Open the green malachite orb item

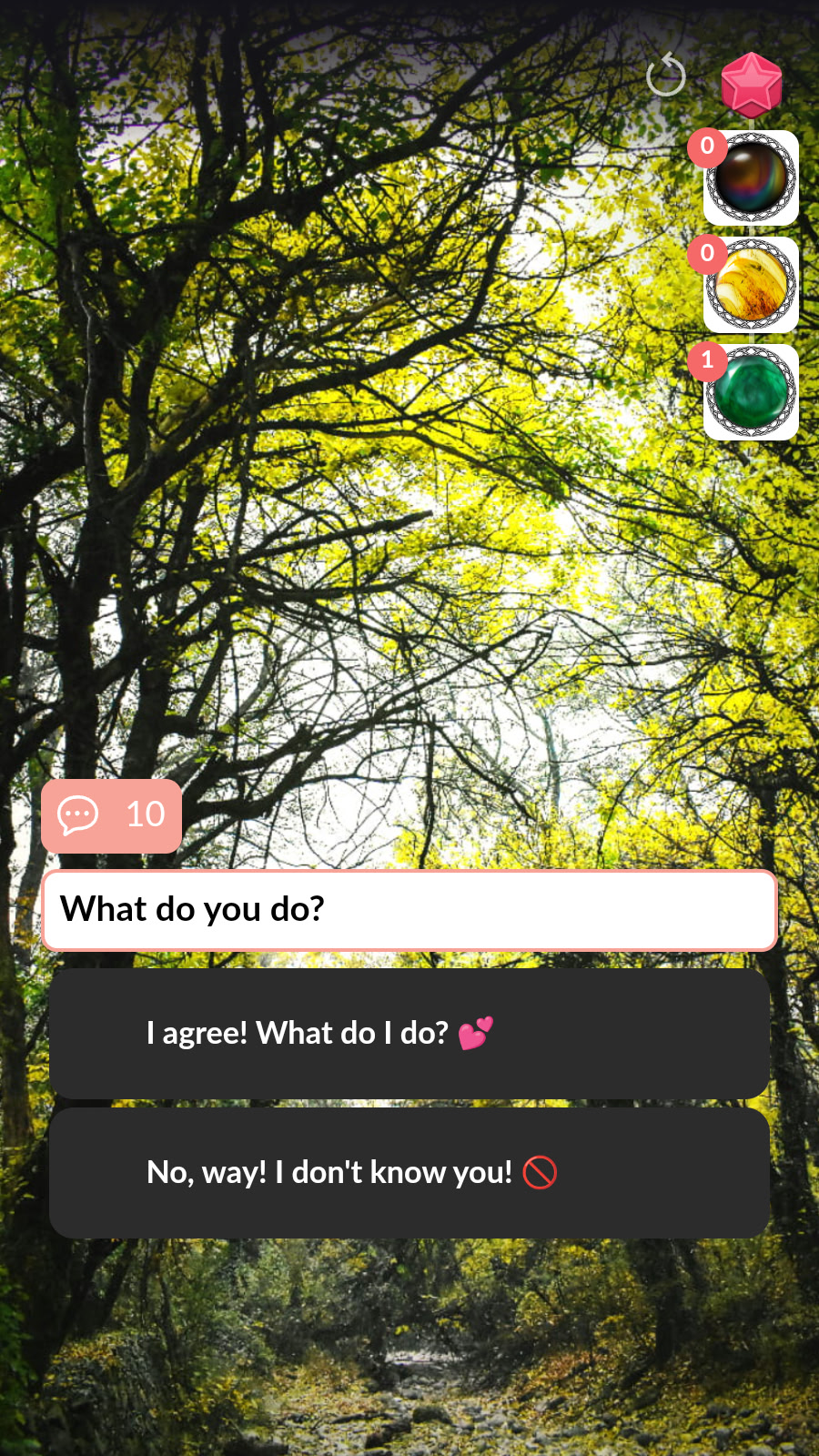point(751,392)
